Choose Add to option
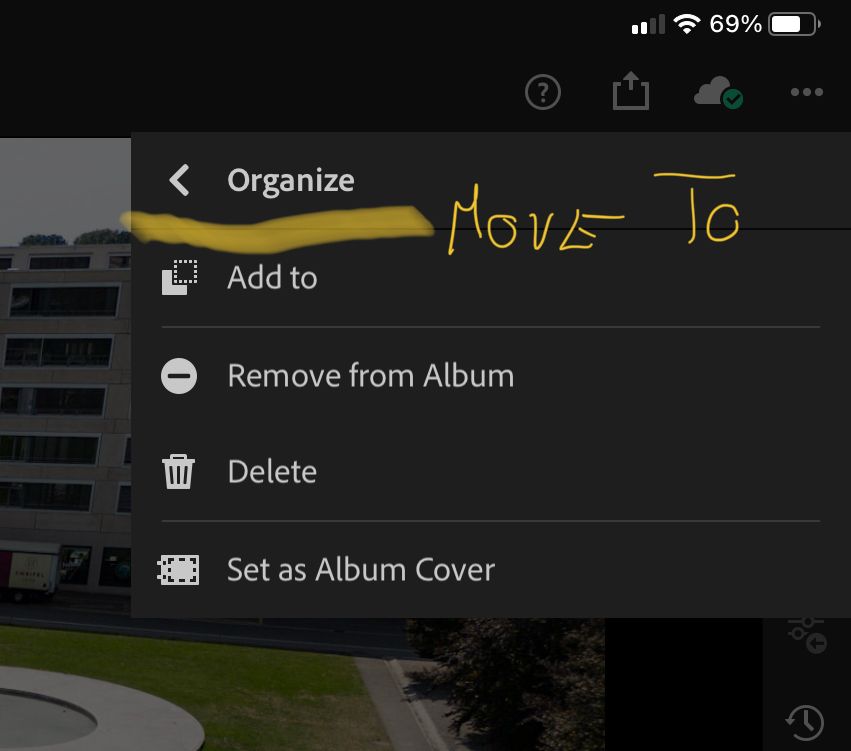Viewport: 851px width, 751px height. pos(272,278)
